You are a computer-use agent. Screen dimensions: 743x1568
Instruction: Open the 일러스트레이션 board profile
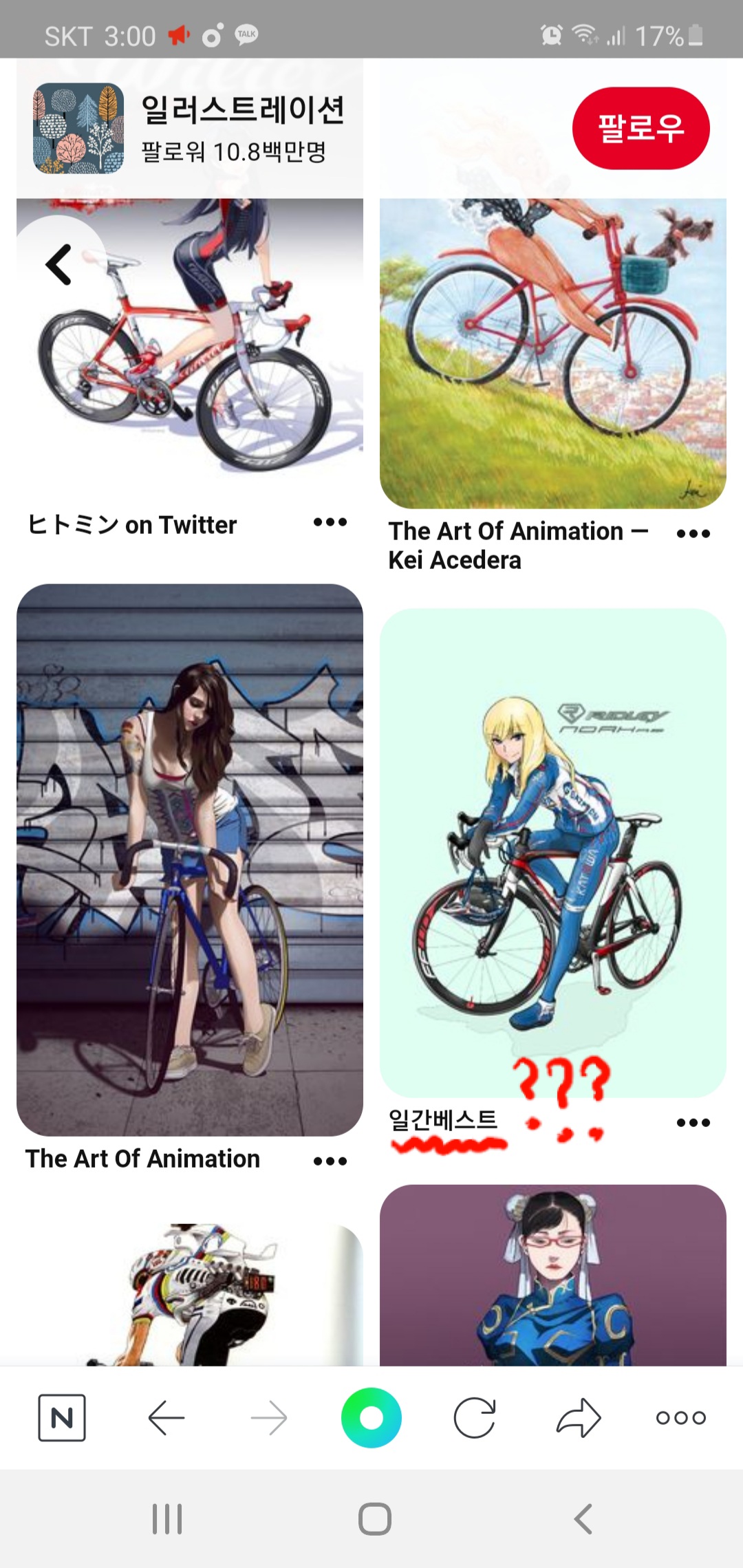tap(189, 129)
